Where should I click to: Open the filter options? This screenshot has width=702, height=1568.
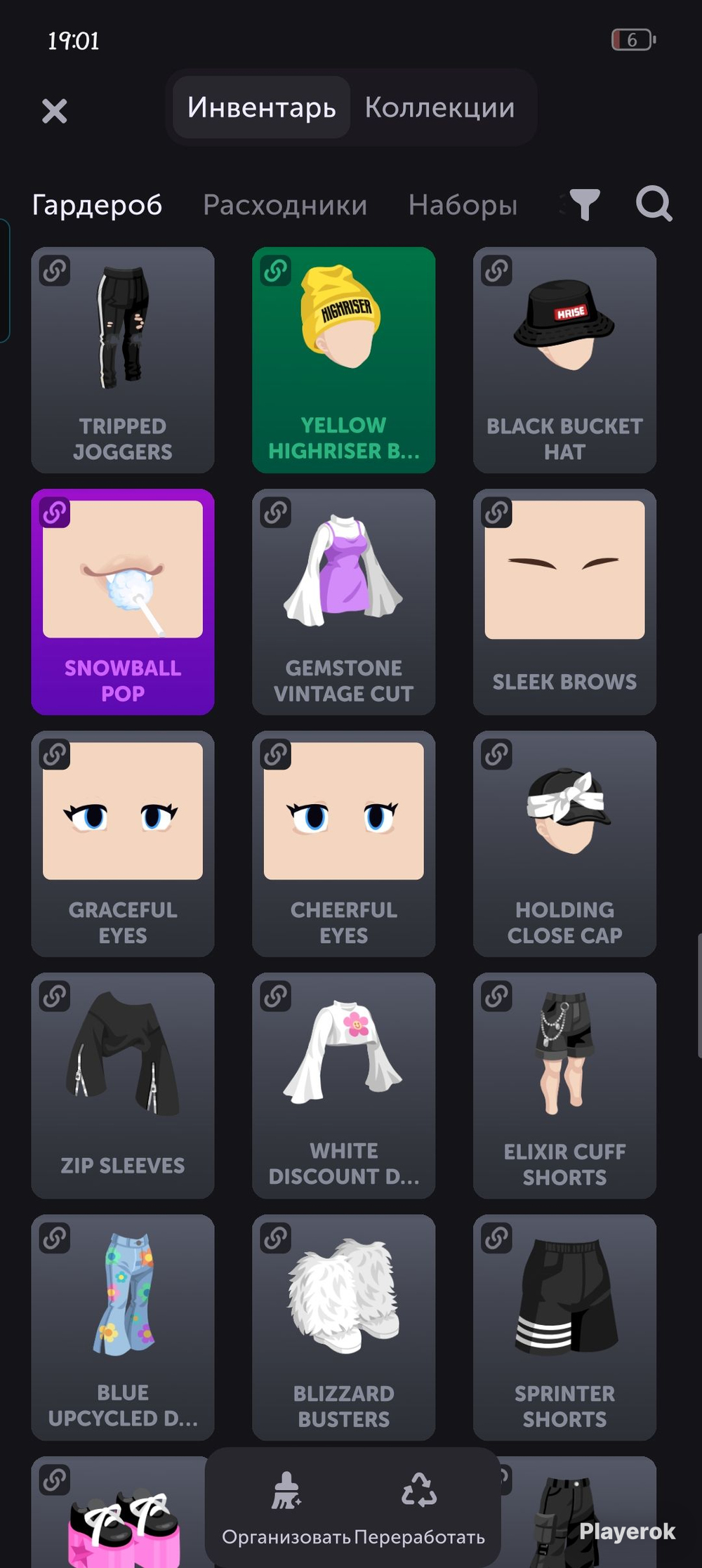point(584,205)
